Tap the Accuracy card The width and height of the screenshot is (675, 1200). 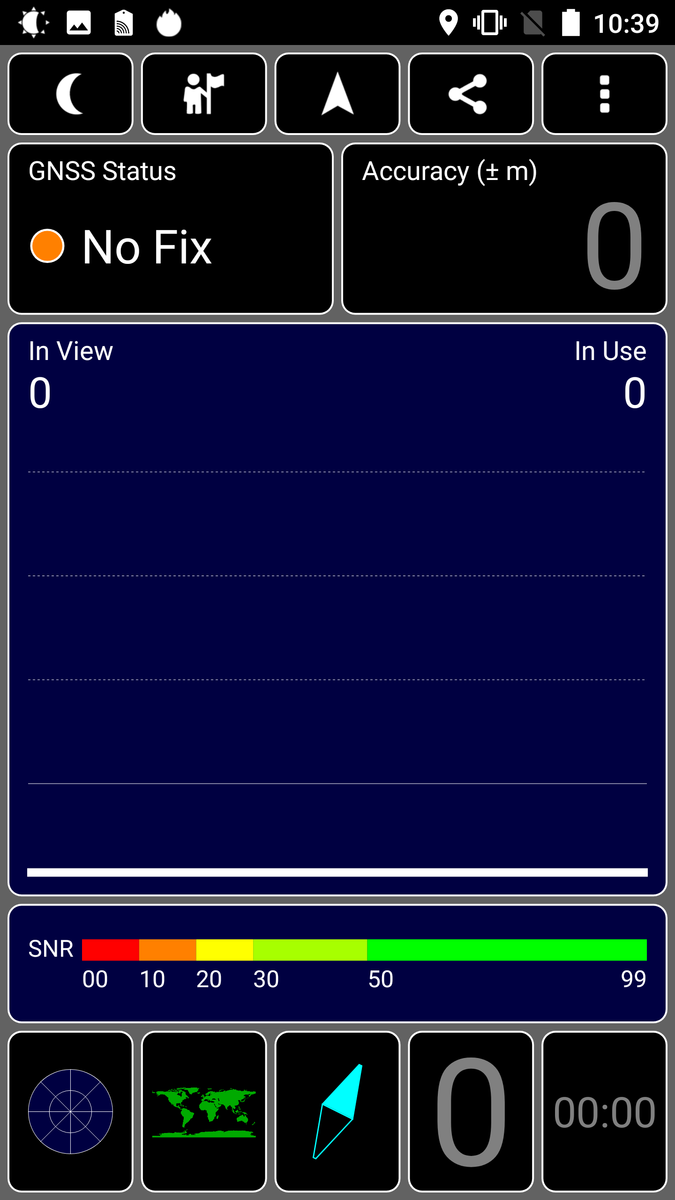point(504,229)
